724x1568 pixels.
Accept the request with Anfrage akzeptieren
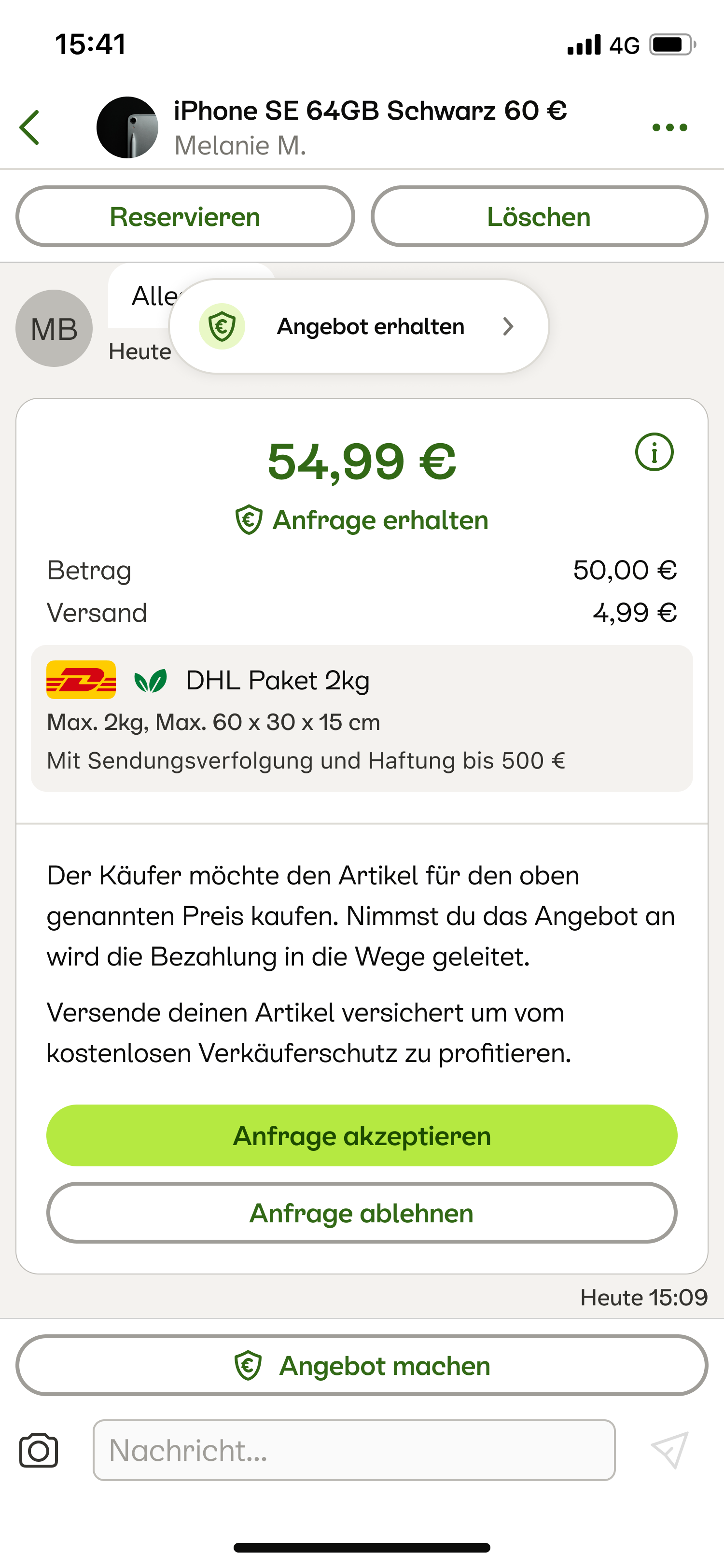tap(362, 1136)
